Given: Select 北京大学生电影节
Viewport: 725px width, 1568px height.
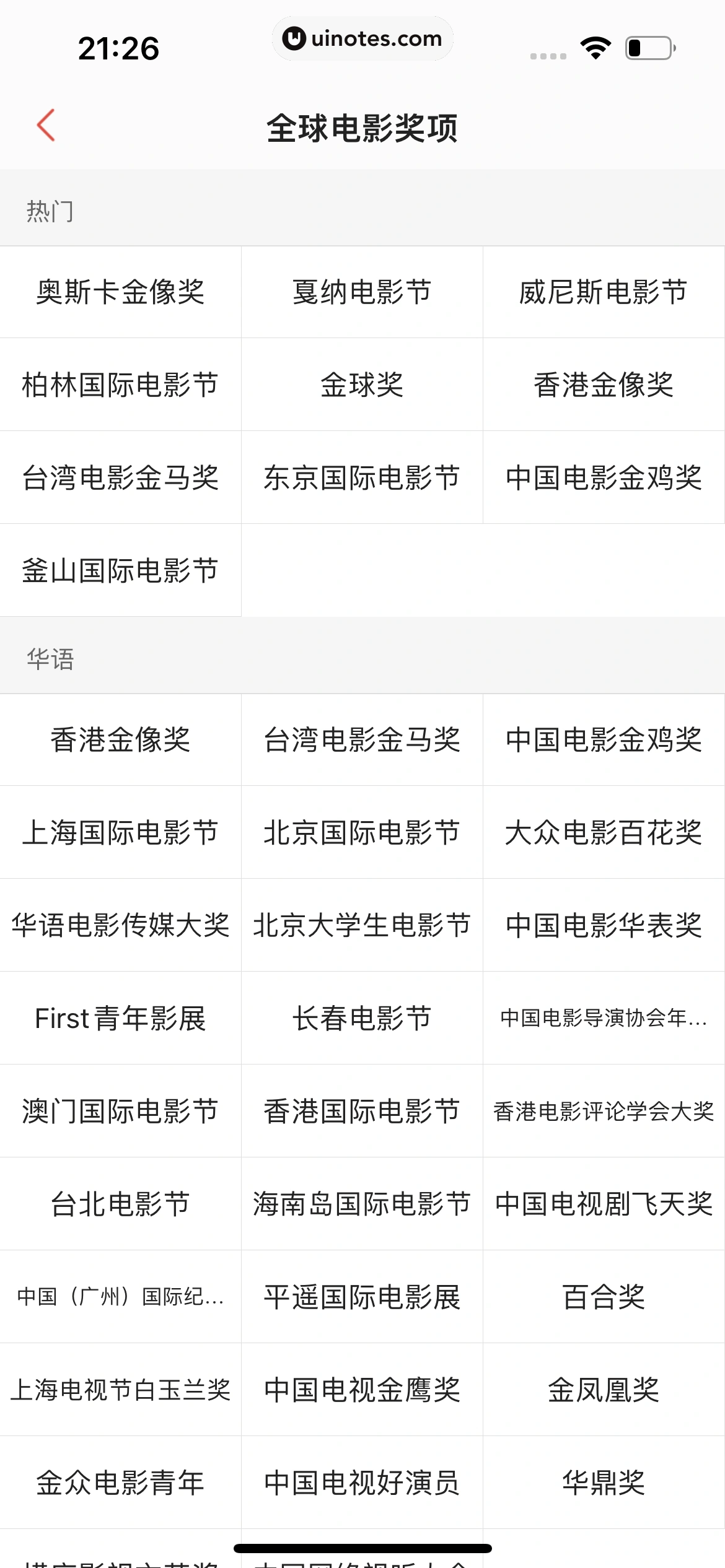Looking at the screenshot, I should 362,925.
